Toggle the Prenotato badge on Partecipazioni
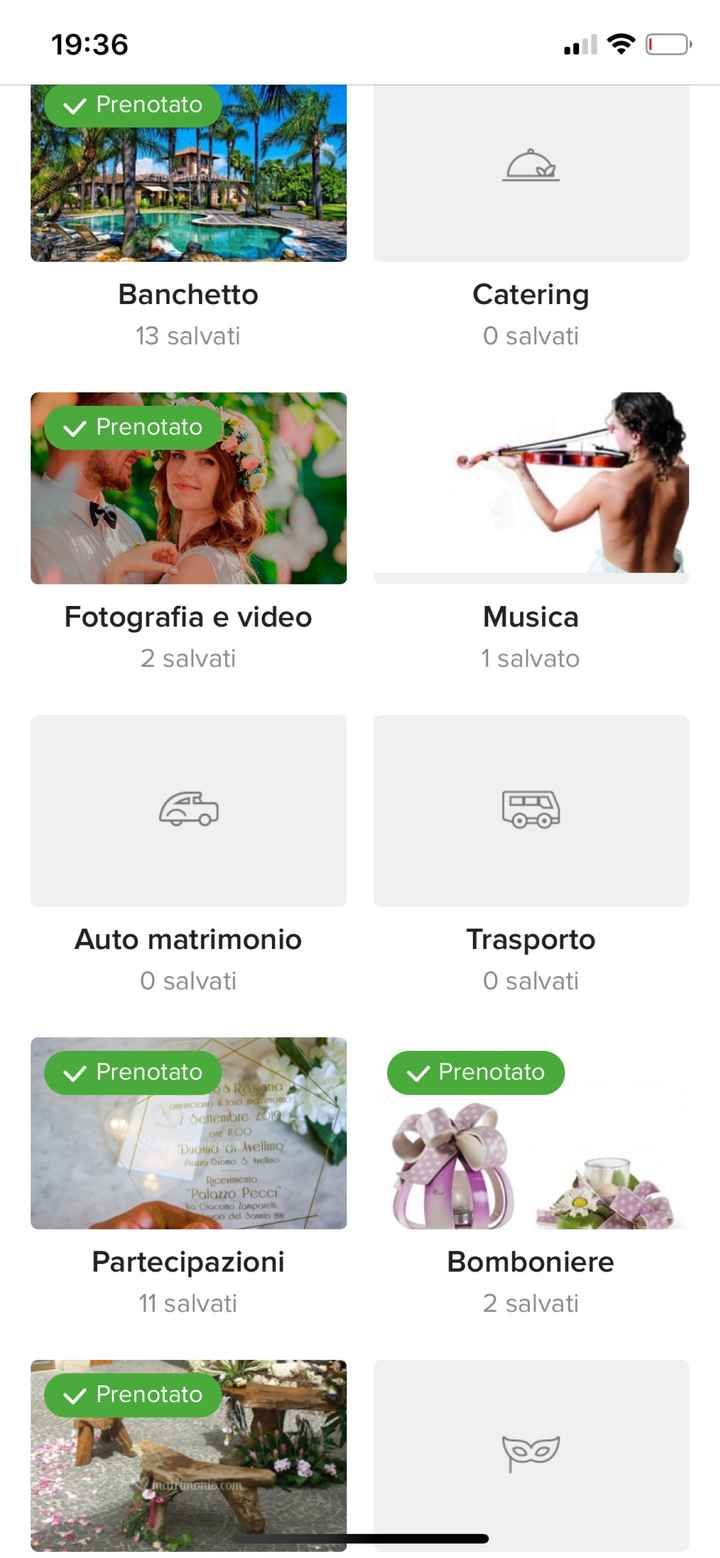Viewport: 720px width, 1558px height. click(131, 1072)
